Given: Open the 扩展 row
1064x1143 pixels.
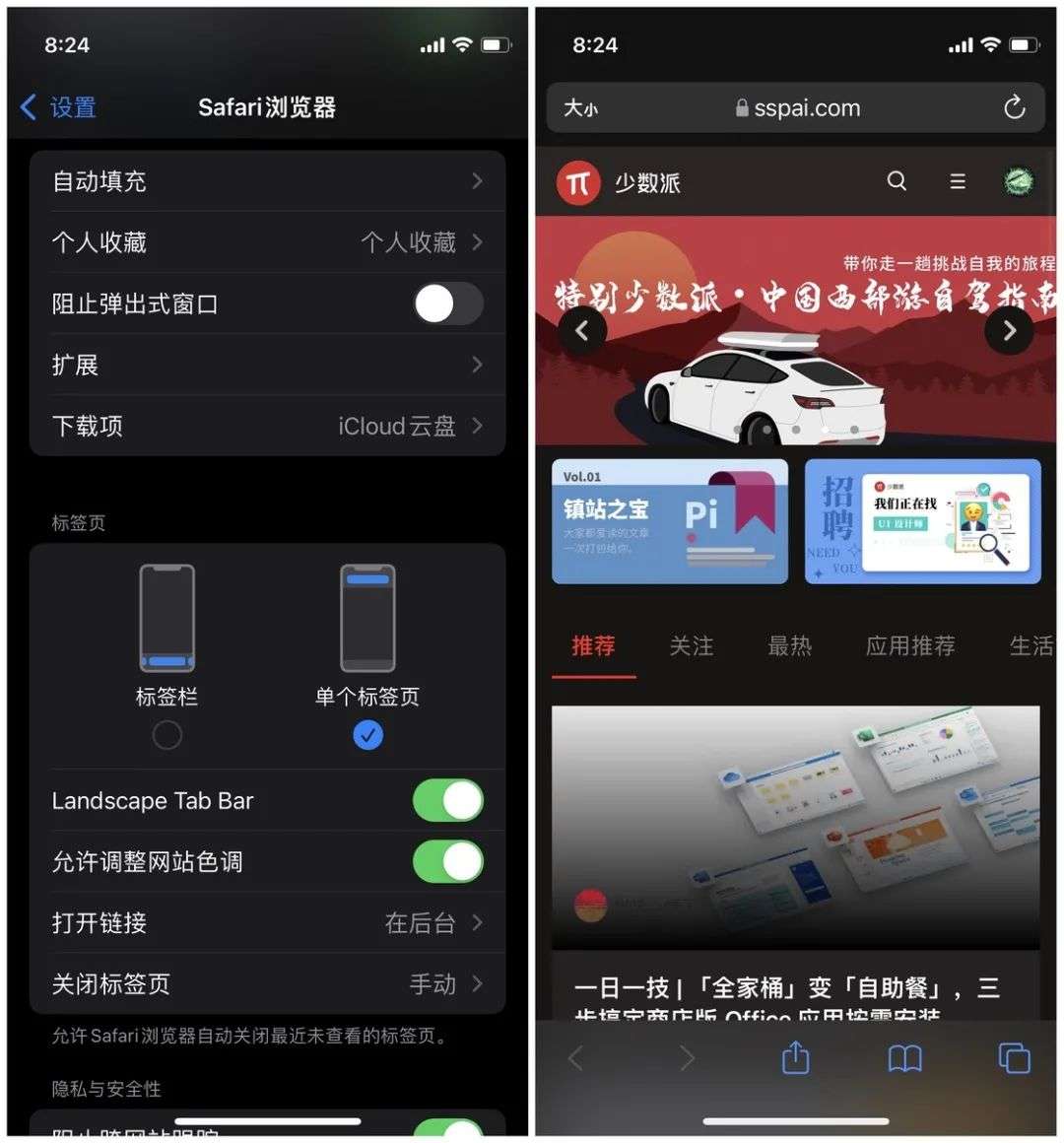Looking at the screenshot, I should pyautogui.click(x=267, y=365).
